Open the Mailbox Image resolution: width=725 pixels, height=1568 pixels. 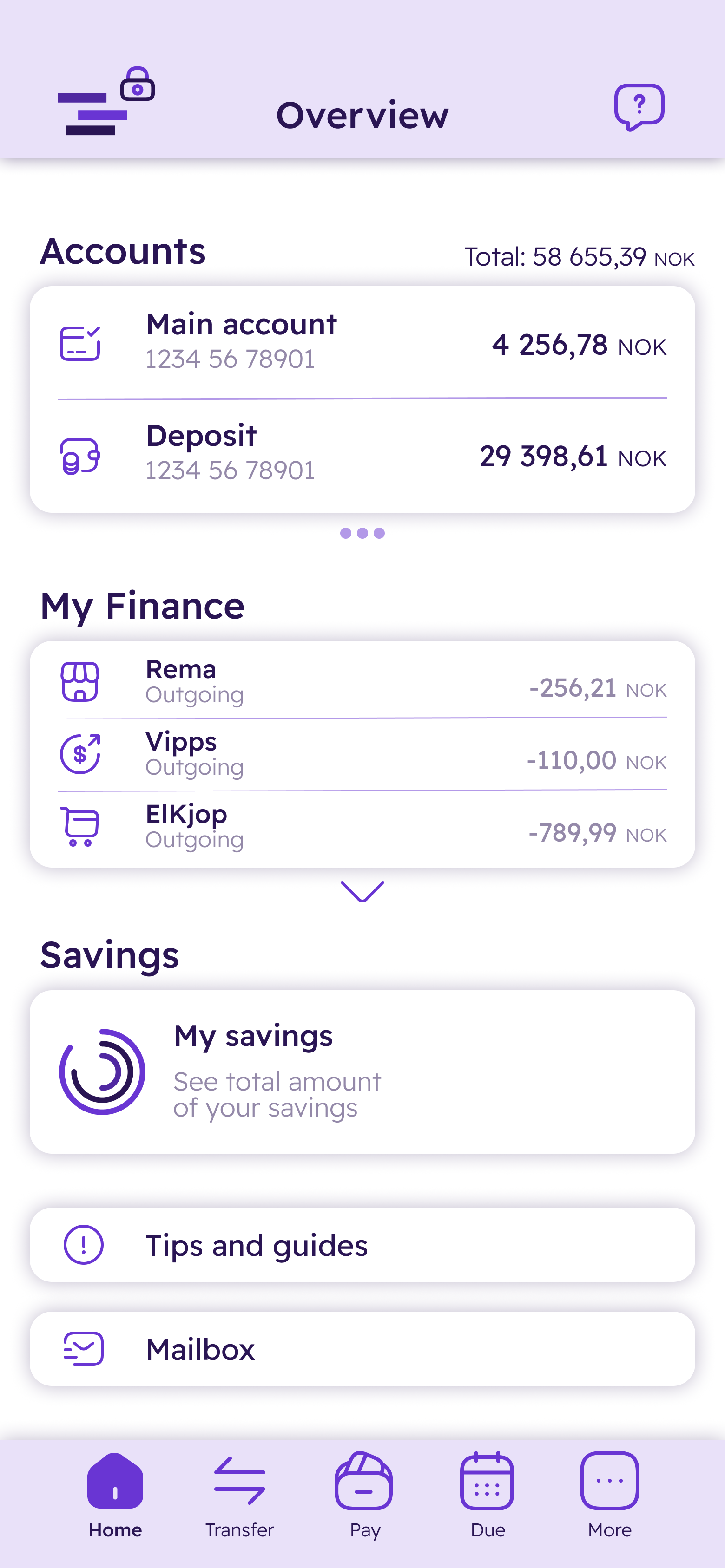point(362,1349)
